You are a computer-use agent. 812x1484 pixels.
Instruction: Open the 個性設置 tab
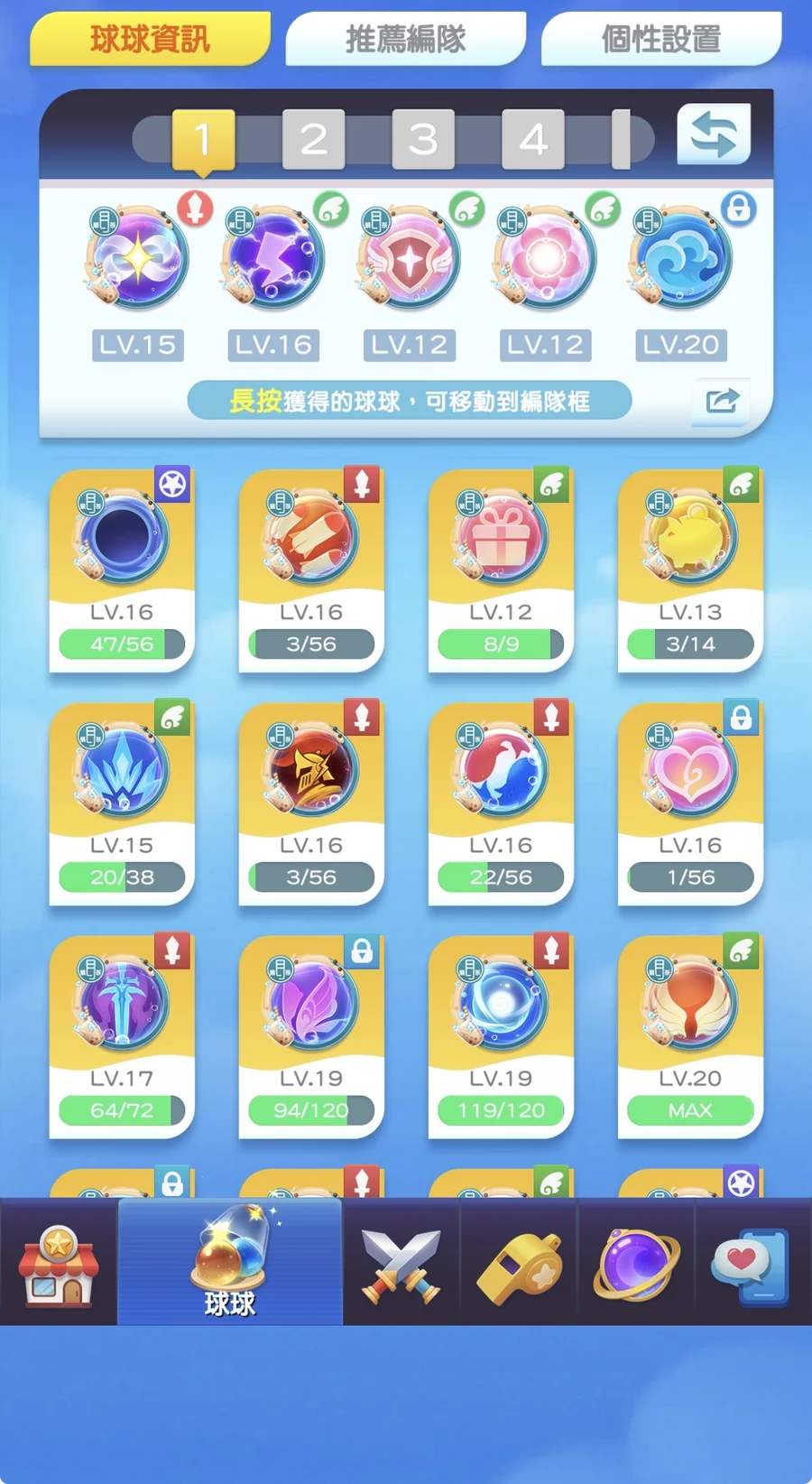(660, 39)
